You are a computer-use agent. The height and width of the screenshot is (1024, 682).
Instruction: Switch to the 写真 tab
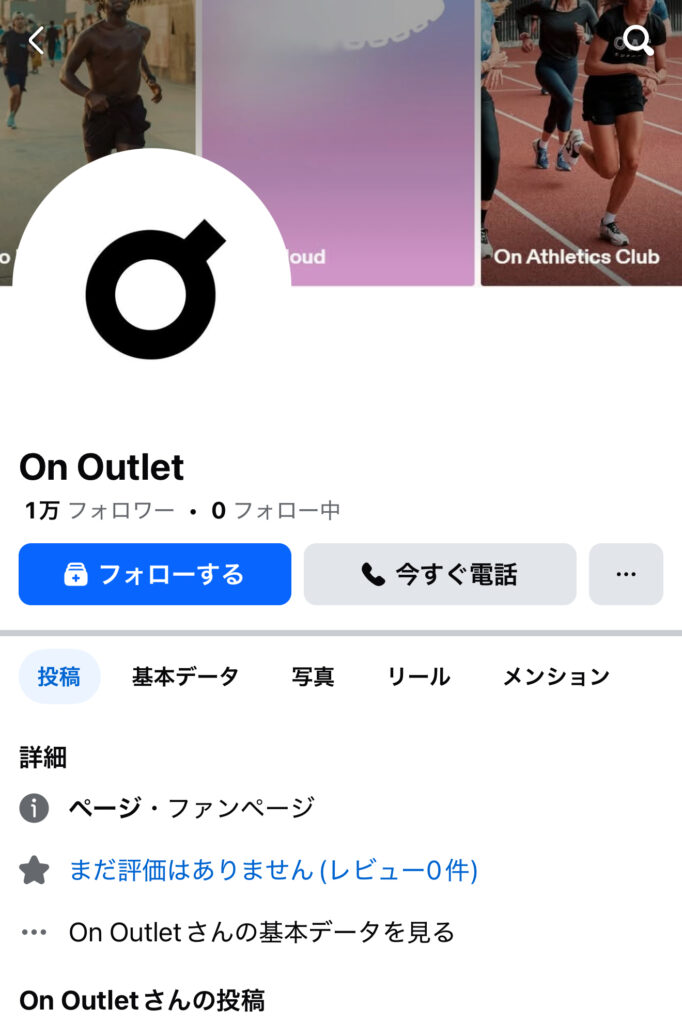tap(313, 677)
